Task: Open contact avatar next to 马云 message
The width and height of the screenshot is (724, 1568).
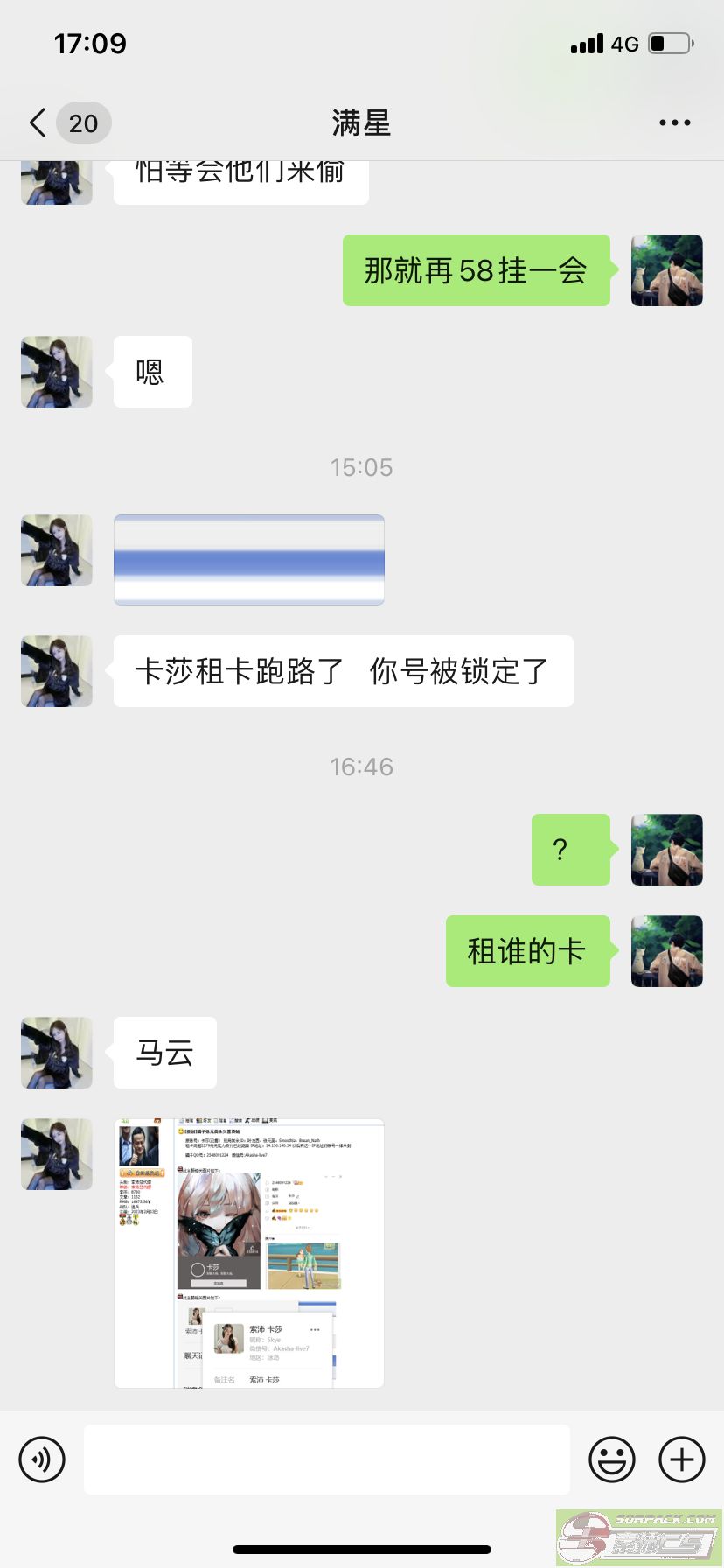Action: click(x=57, y=1053)
